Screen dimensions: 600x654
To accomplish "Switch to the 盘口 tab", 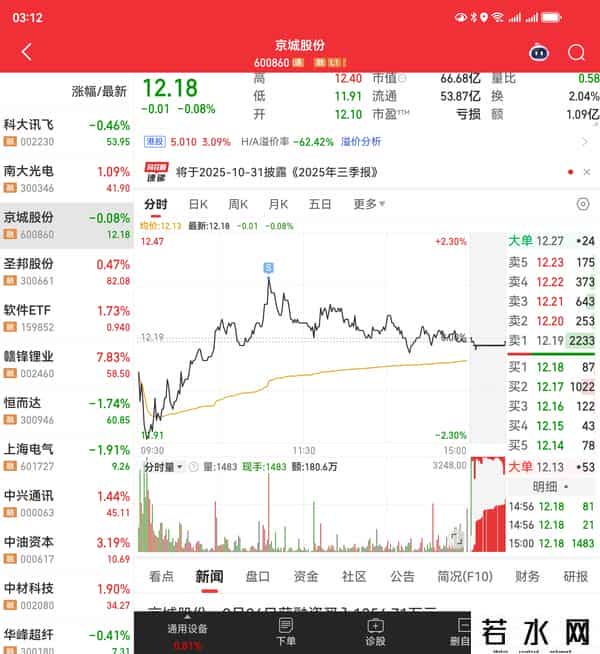I will tap(257, 576).
